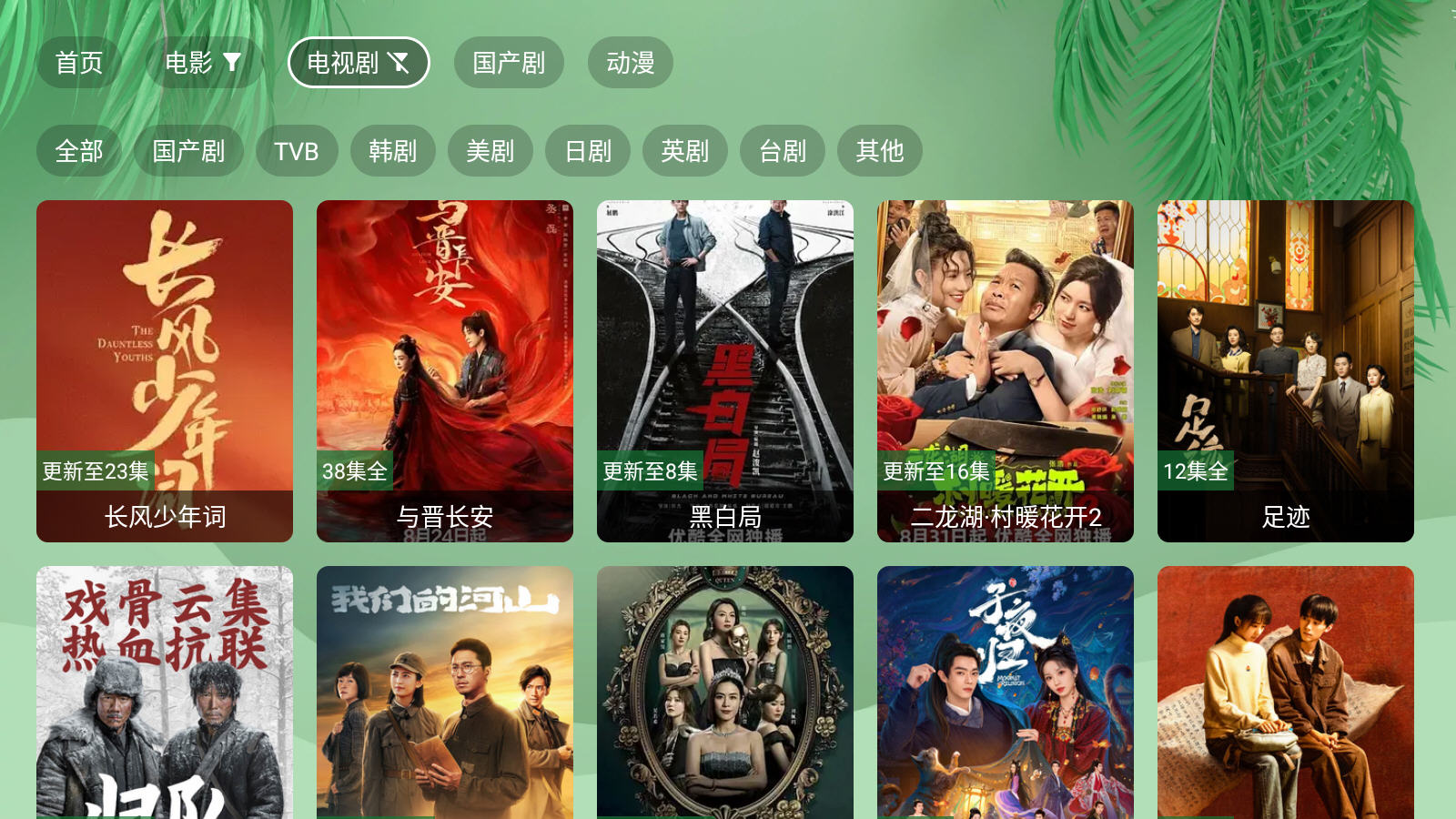Pick the 台剧 chip

[x=783, y=151]
